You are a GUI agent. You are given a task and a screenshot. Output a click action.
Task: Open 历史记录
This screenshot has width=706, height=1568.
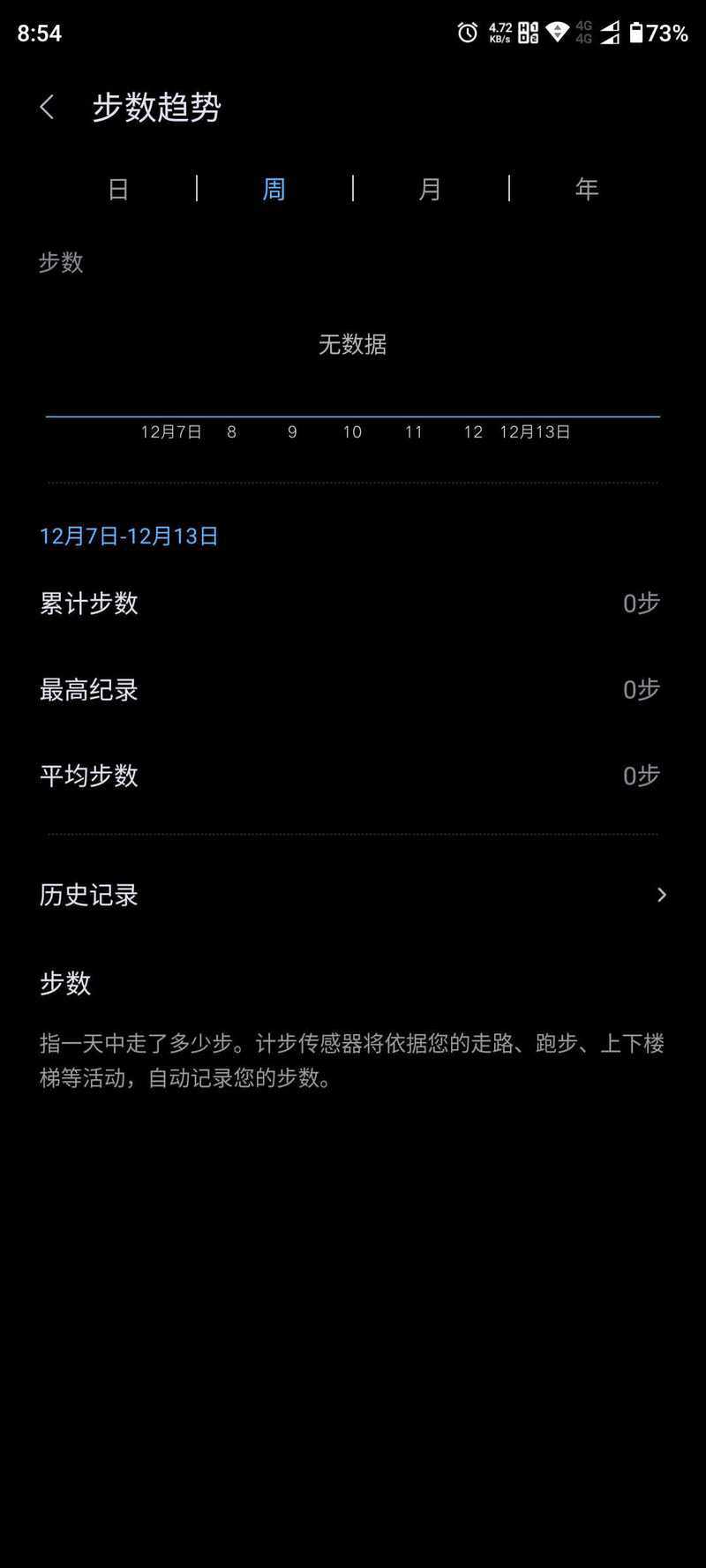point(353,895)
